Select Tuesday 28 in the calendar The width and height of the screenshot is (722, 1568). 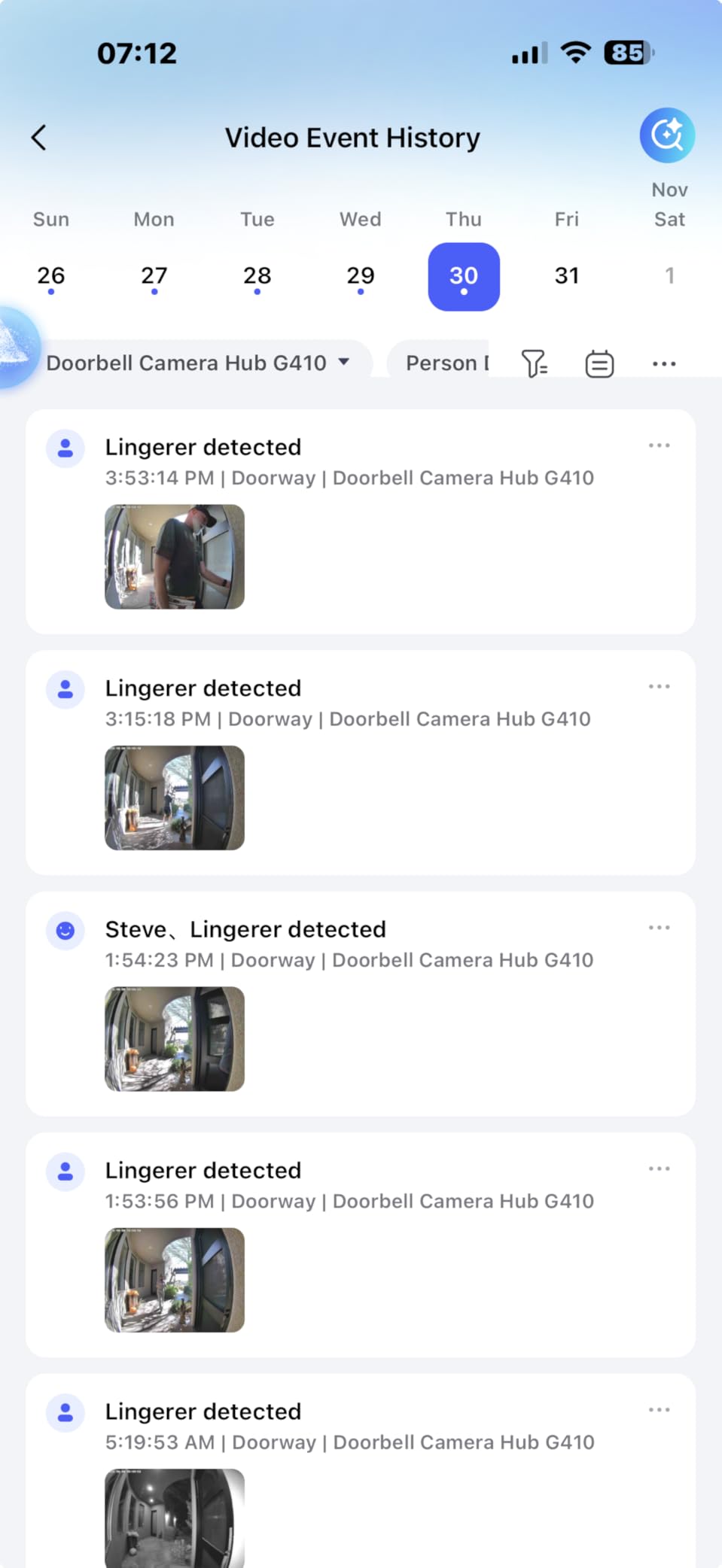tap(257, 276)
